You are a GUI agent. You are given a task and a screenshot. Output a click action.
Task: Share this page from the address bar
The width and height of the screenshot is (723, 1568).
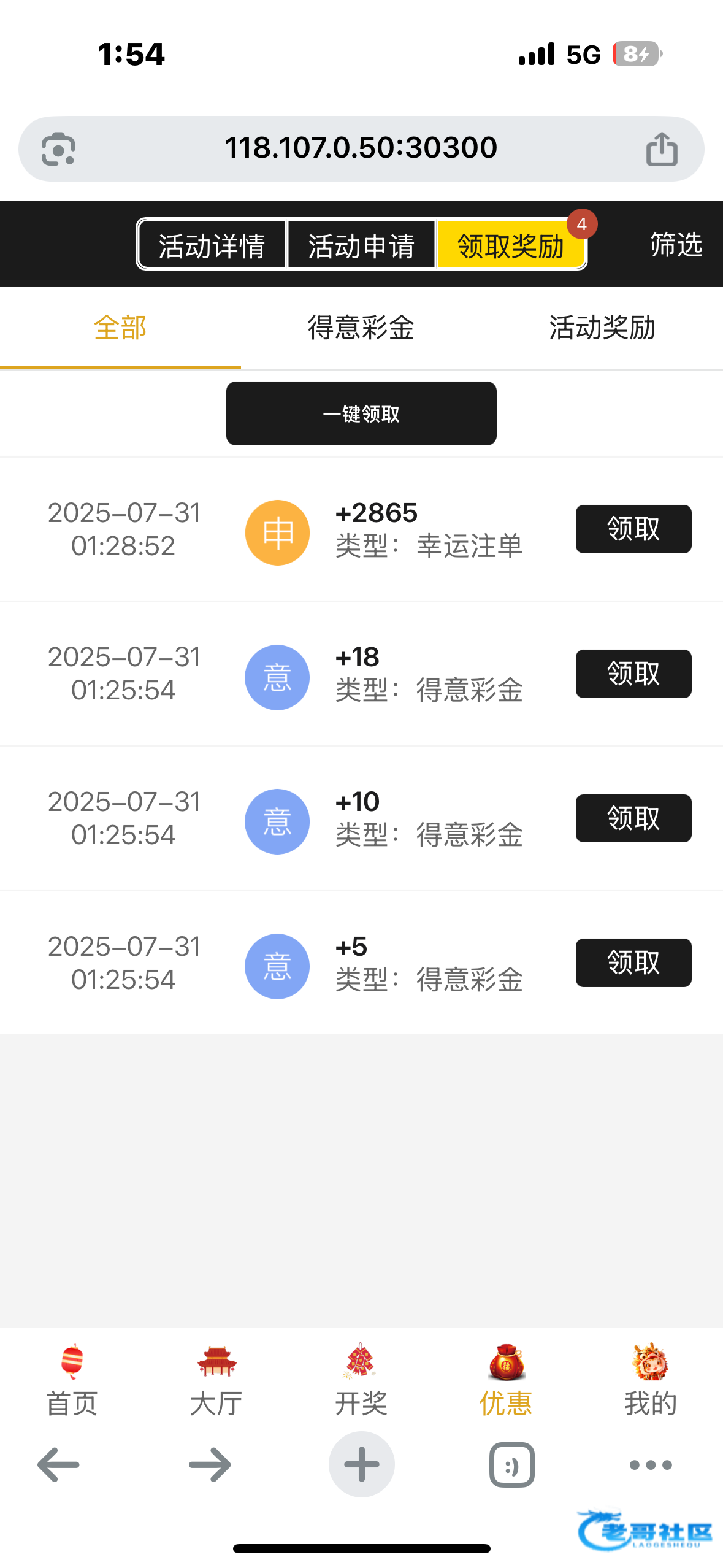pos(662,149)
